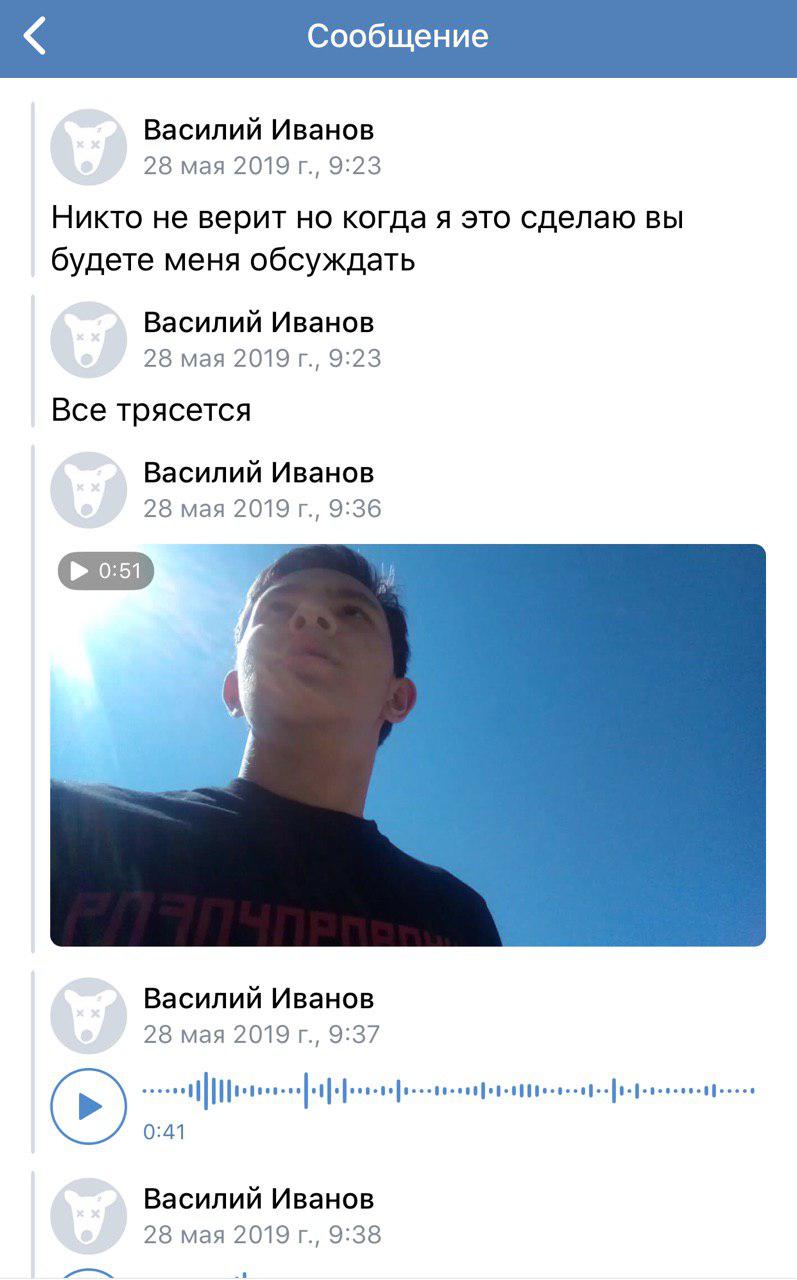Play the 0:41 voice message
797x1280 pixels.
(x=88, y=1106)
